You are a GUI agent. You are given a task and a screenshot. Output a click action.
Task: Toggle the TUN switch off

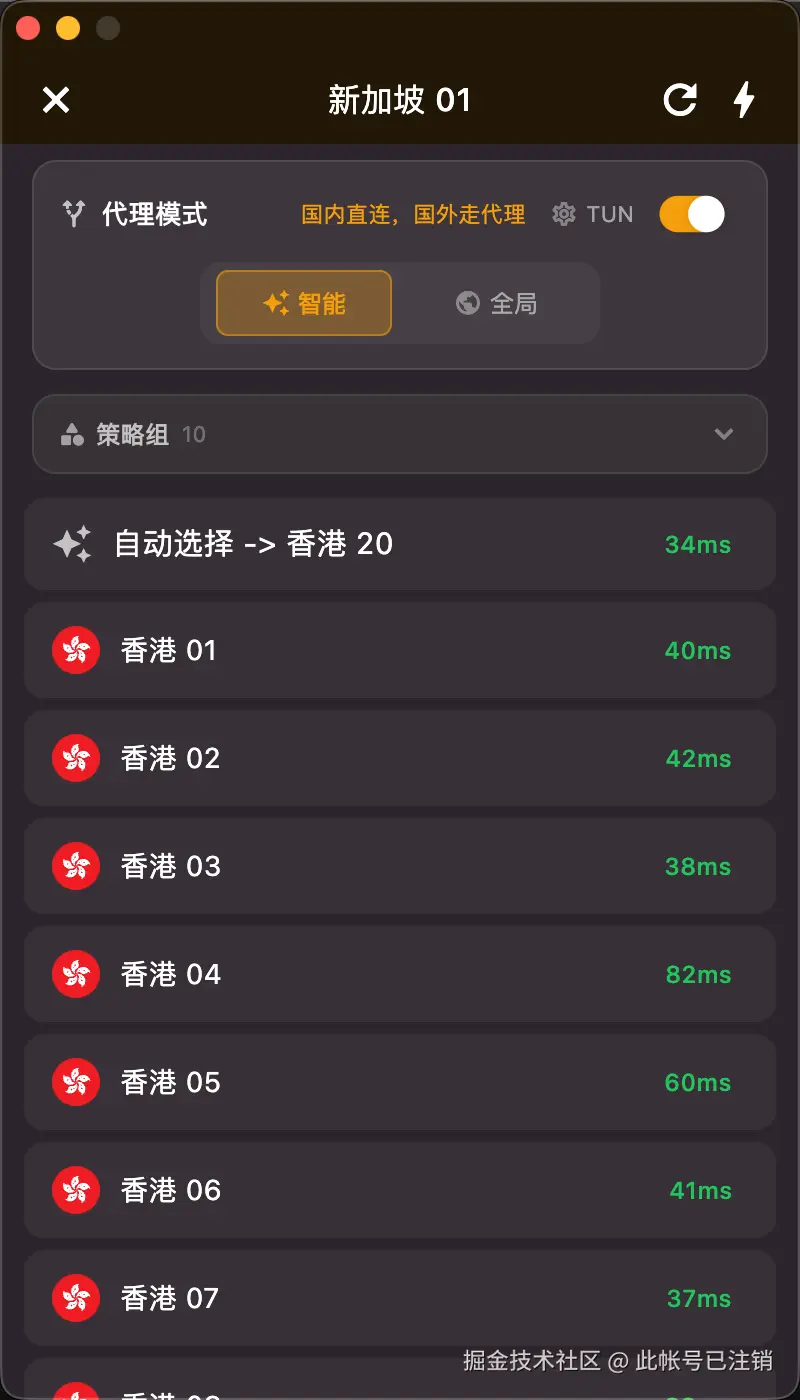pyautogui.click(x=691, y=213)
